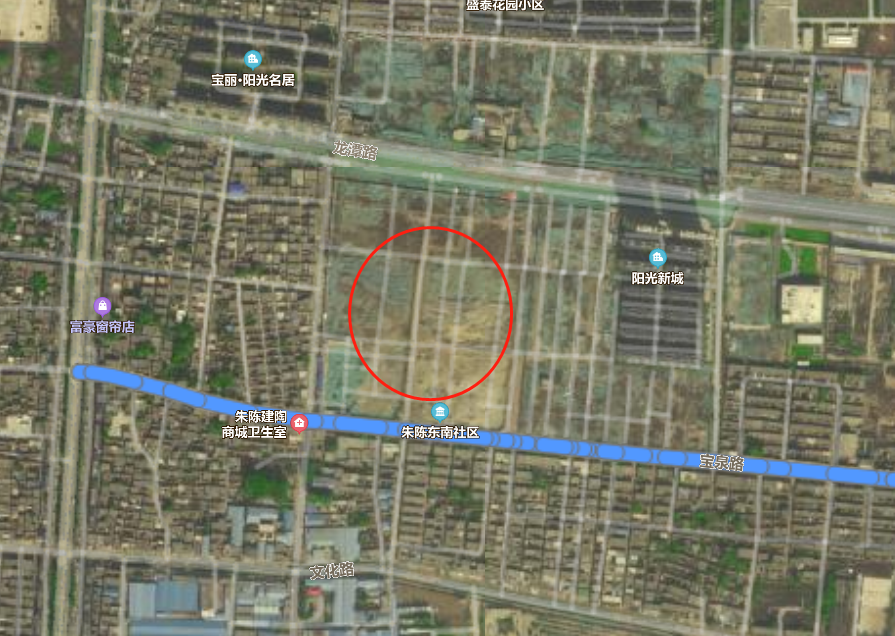Select the 朱陈东南社区 community marker
This screenshot has width=895, height=636.
click(x=440, y=413)
